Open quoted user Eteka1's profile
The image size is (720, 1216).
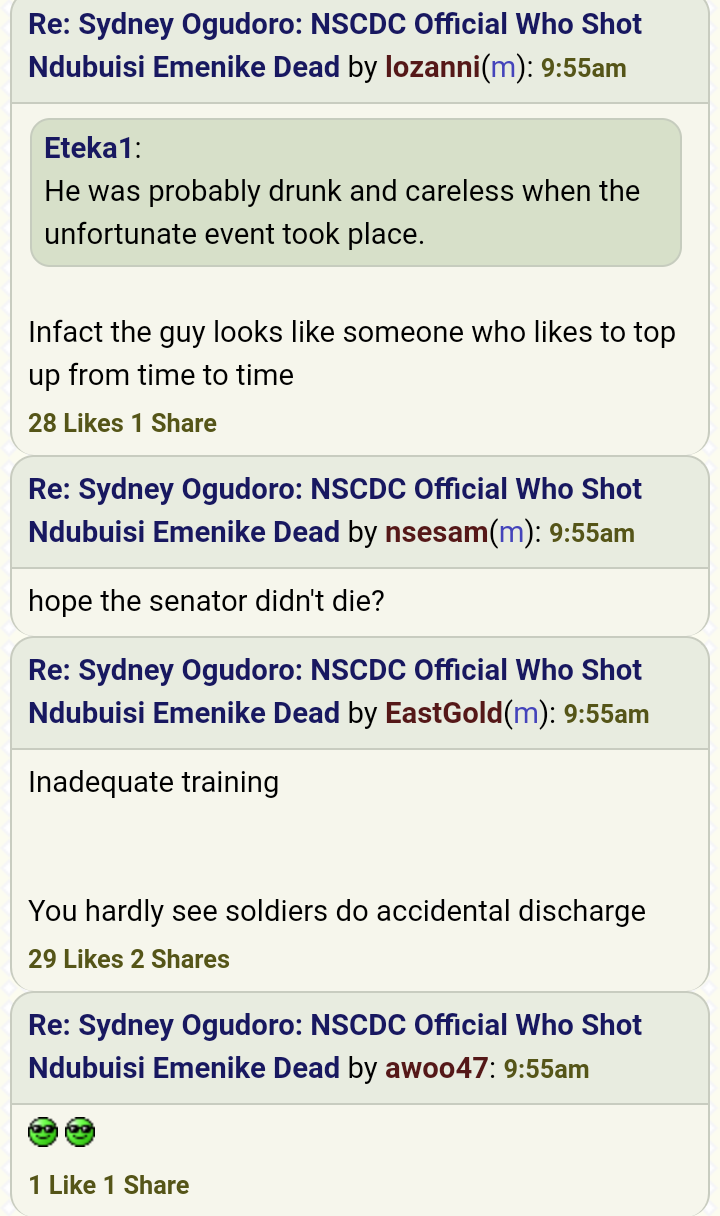(89, 148)
